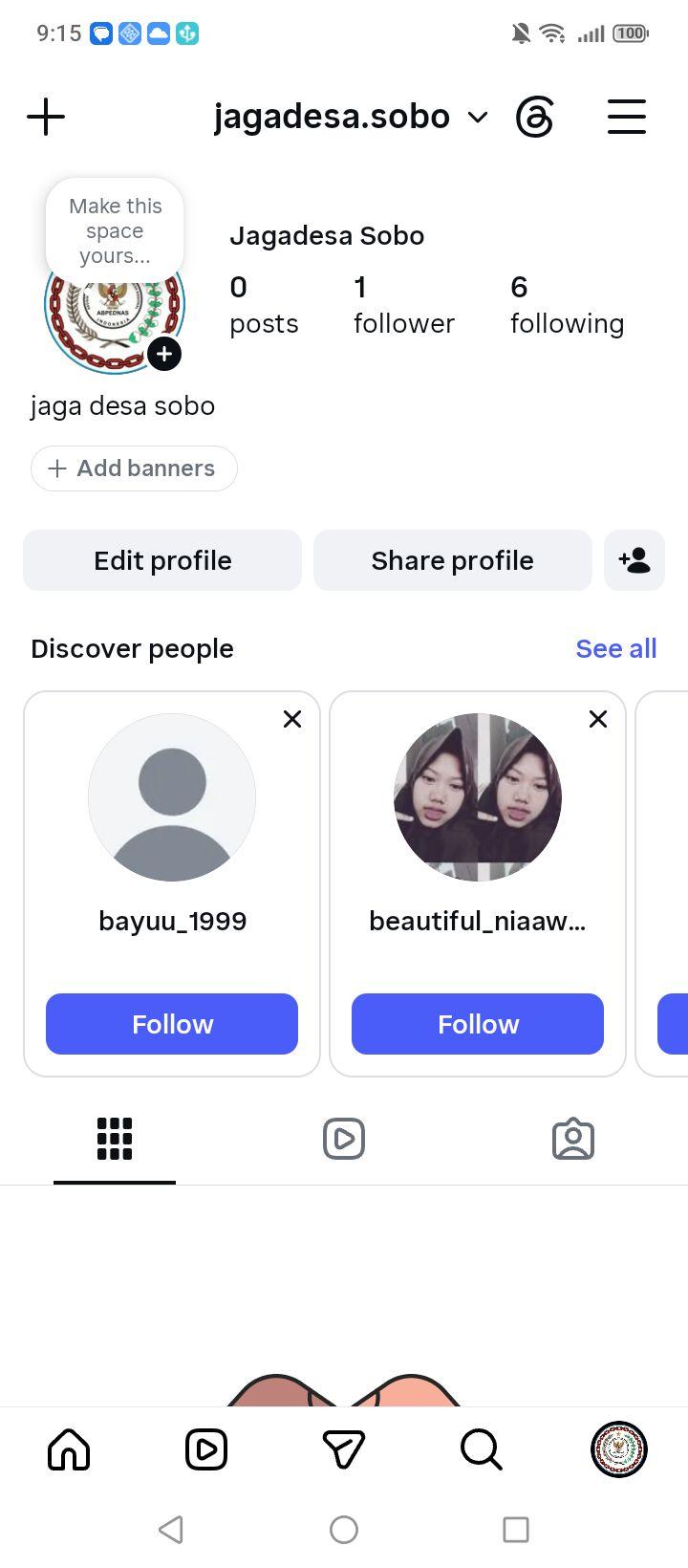Tap the plus icon to create a post
Image resolution: width=688 pixels, height=1568 pixels.
[x=46, y=118]
